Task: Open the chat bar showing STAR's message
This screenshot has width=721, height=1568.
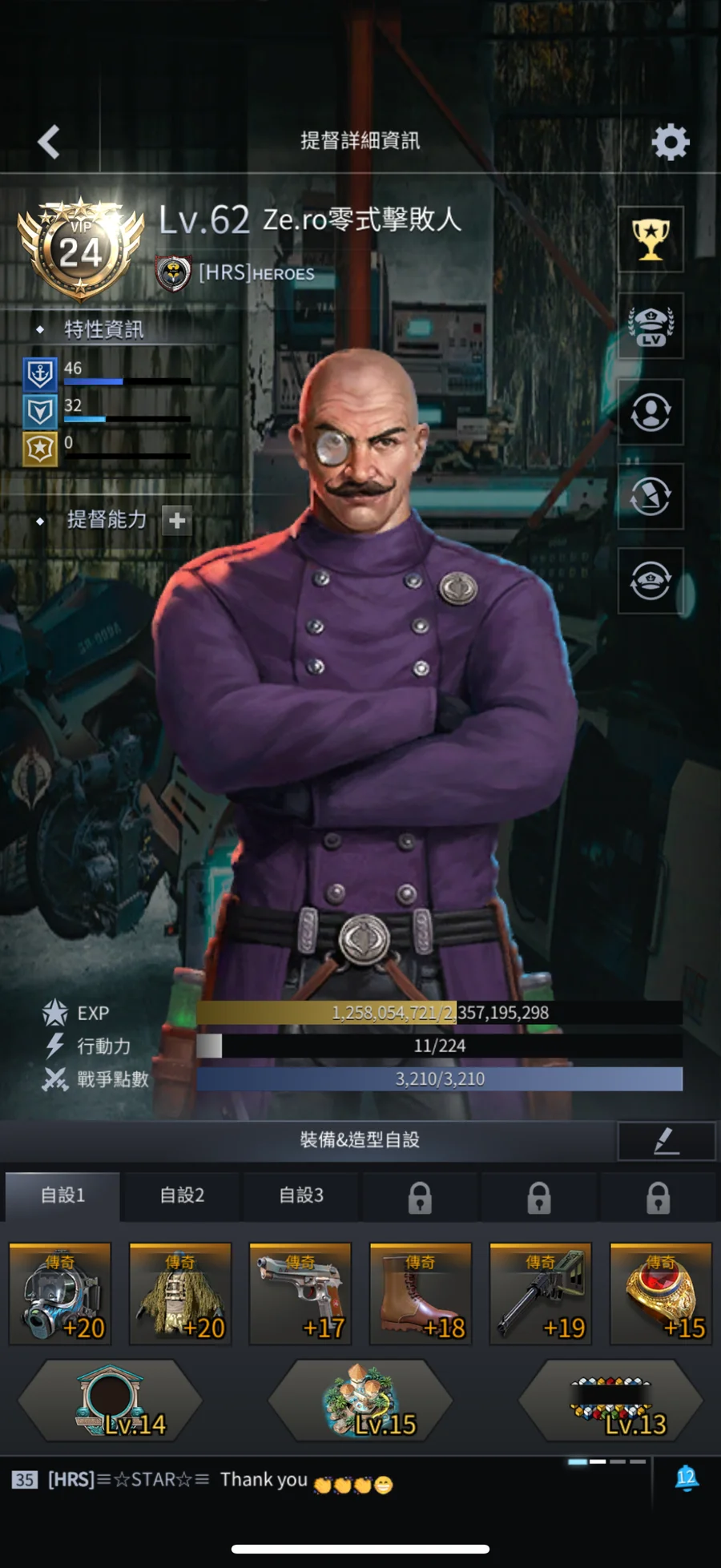Action: coord(320,1481)
